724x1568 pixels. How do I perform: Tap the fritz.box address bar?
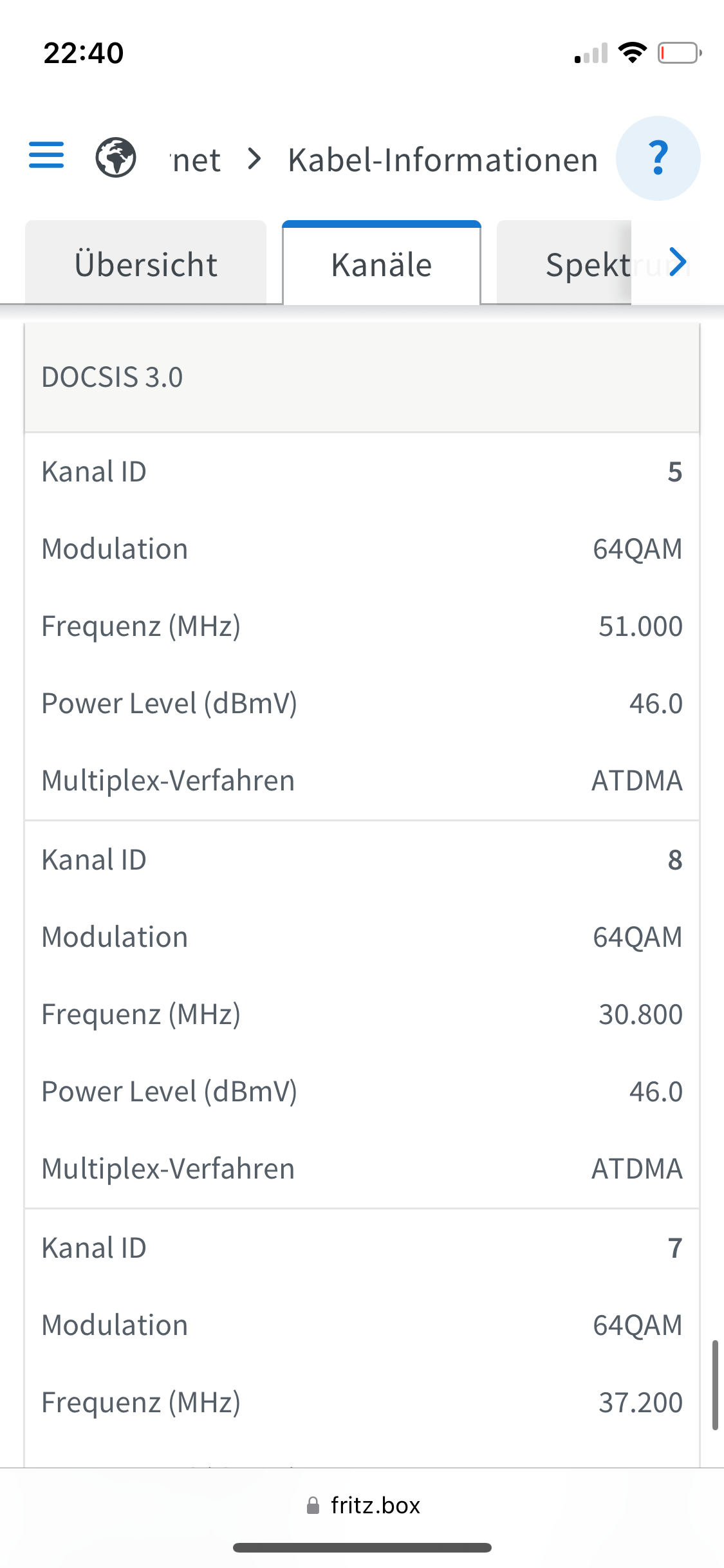(364, 1506)
